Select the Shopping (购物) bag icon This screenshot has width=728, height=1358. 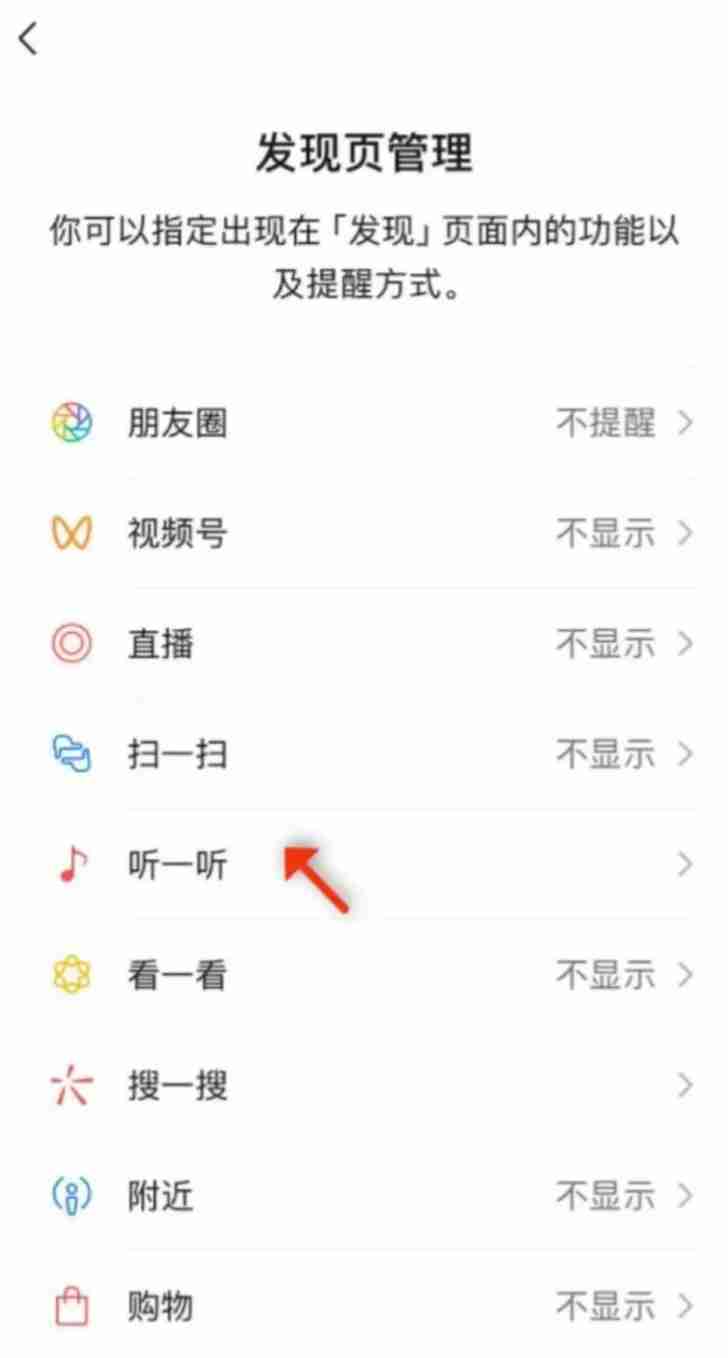pyautogui.click(x=69, y=1305)
